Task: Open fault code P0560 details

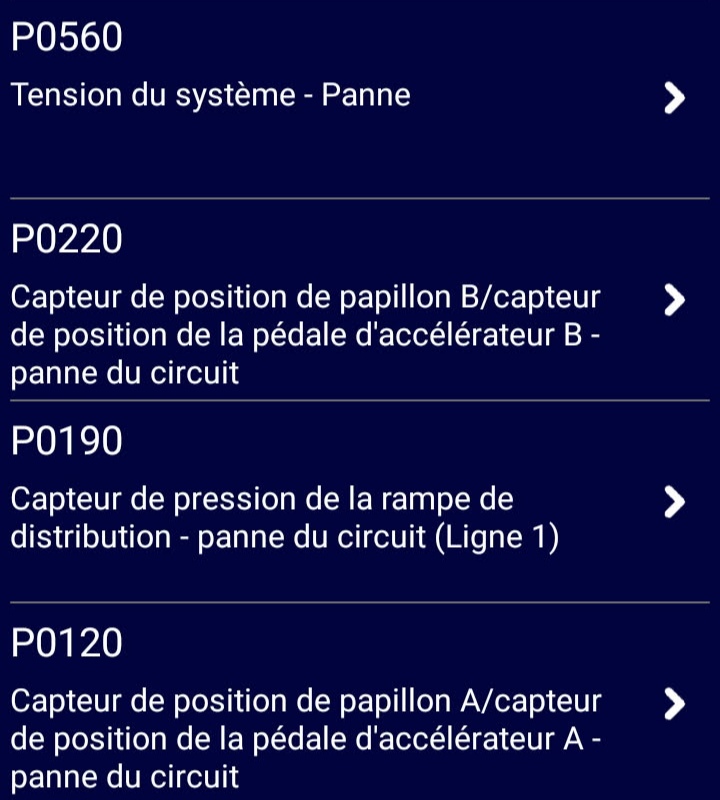Action: (360, 97)
